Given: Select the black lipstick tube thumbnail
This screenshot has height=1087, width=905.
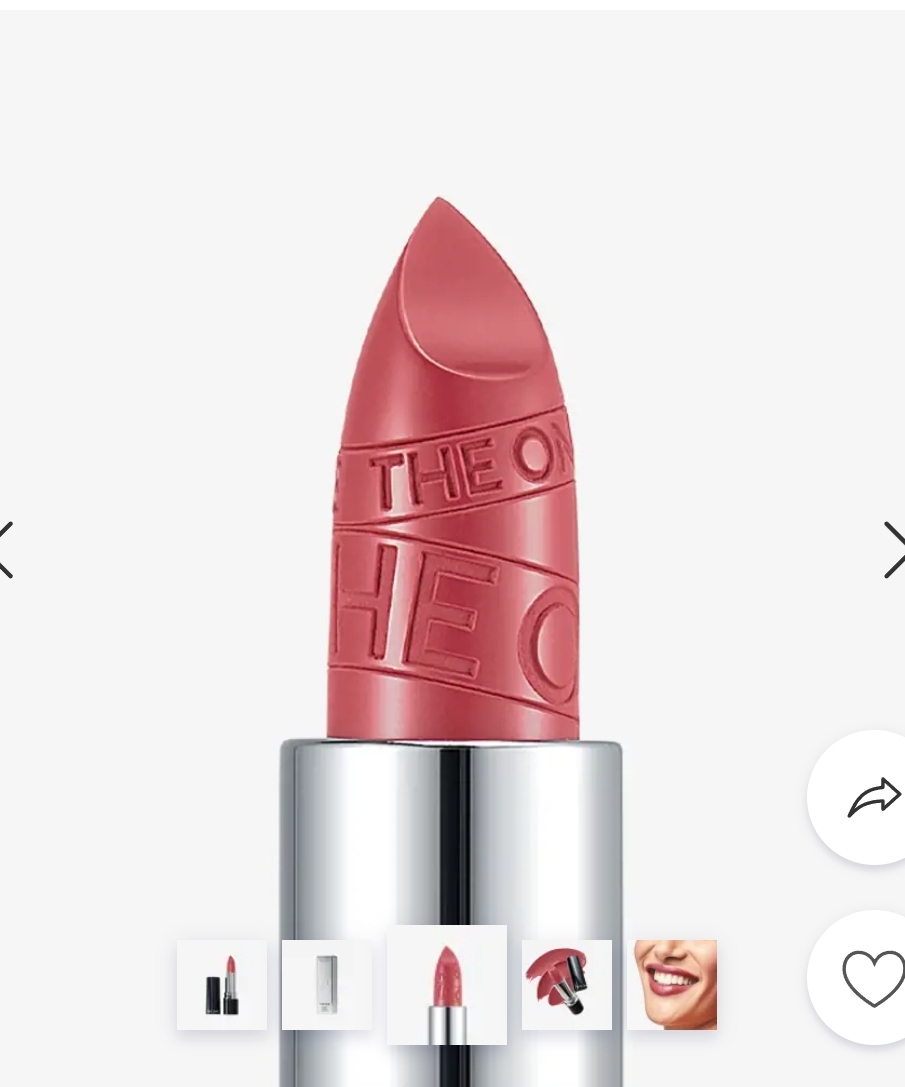Looking at the screenshot, I should (222, 985).
